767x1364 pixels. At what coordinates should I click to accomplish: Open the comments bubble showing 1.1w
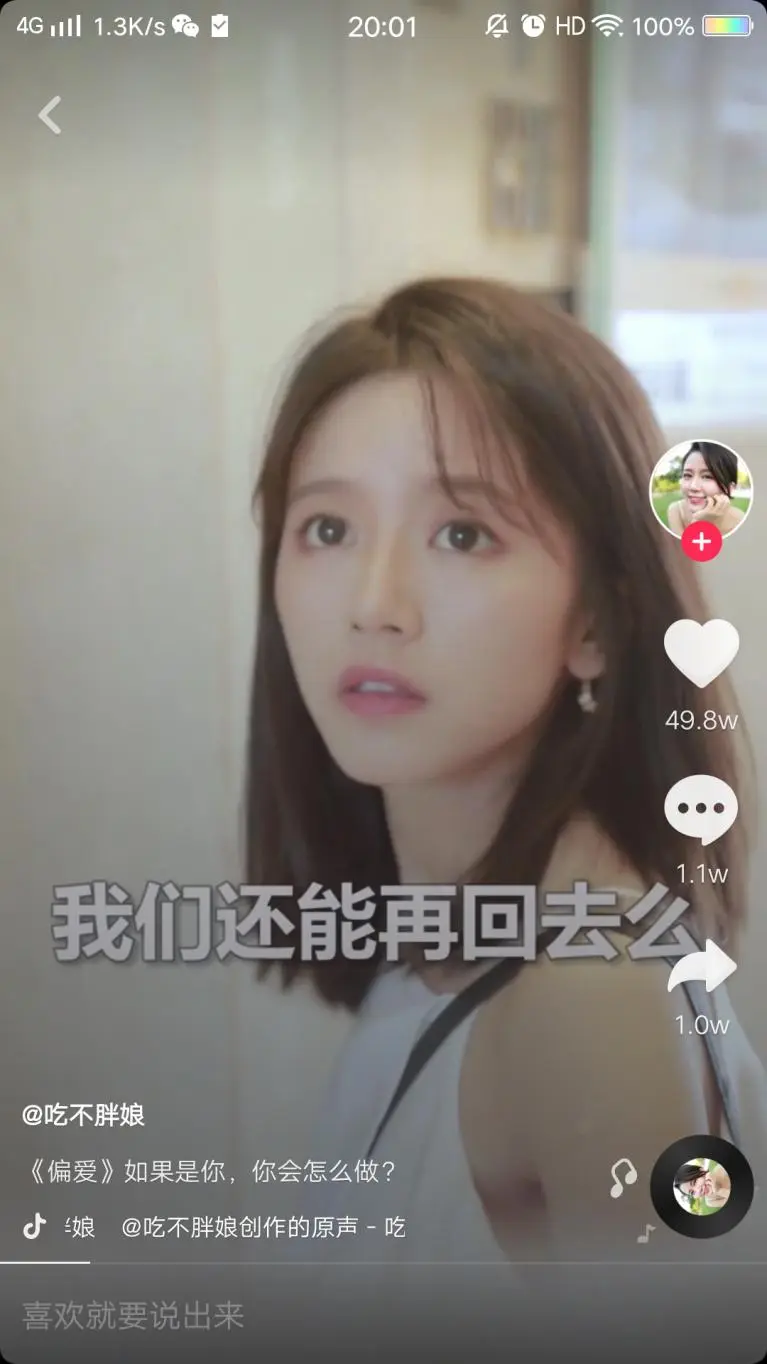[x=701, y=808]
